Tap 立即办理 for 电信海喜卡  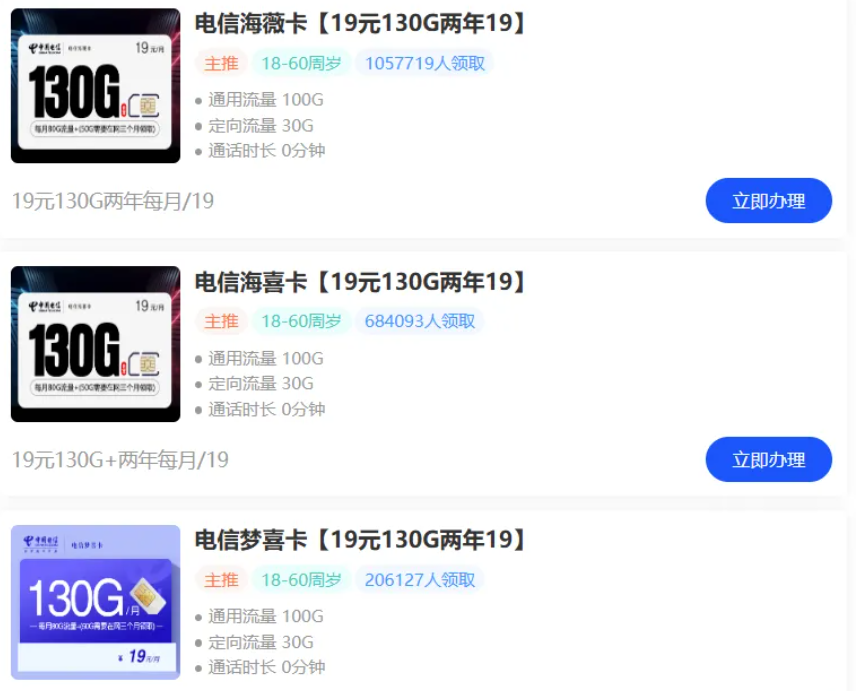(768, 460)
